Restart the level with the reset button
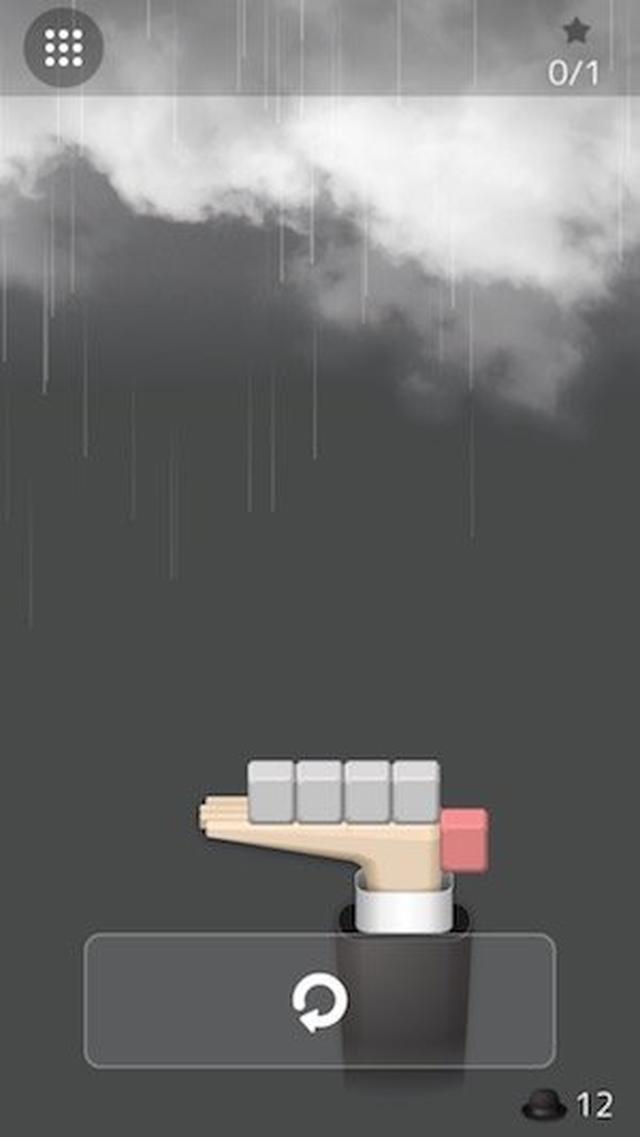The height and width of the screenshot is (1137, 640). [x=320, y=1001]
